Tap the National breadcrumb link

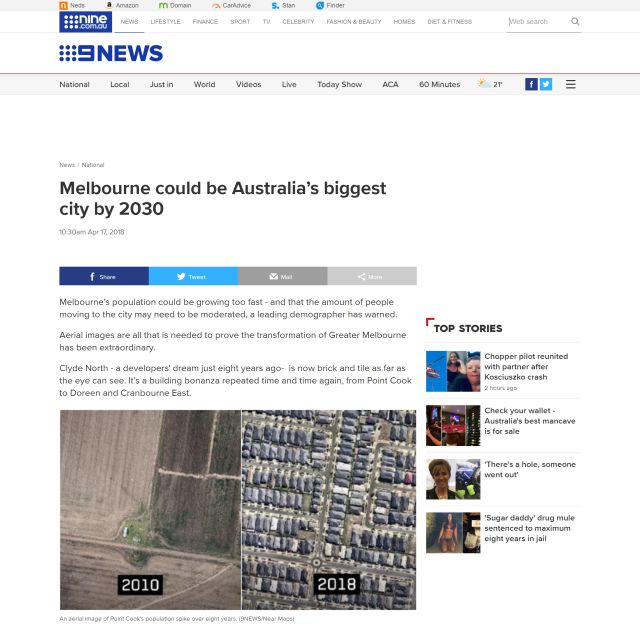93,165
